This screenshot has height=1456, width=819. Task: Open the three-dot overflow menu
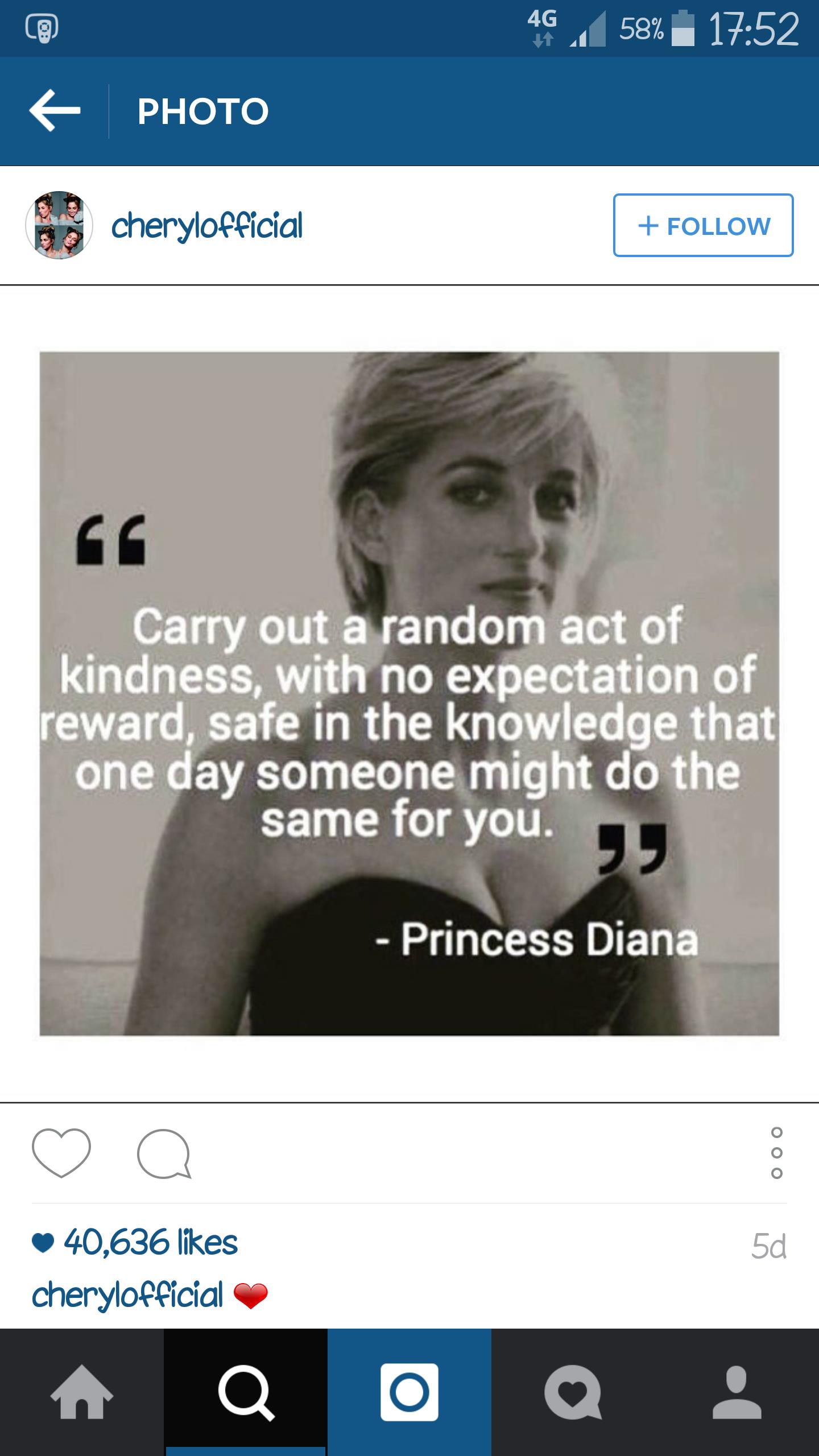coord(776,1152)
